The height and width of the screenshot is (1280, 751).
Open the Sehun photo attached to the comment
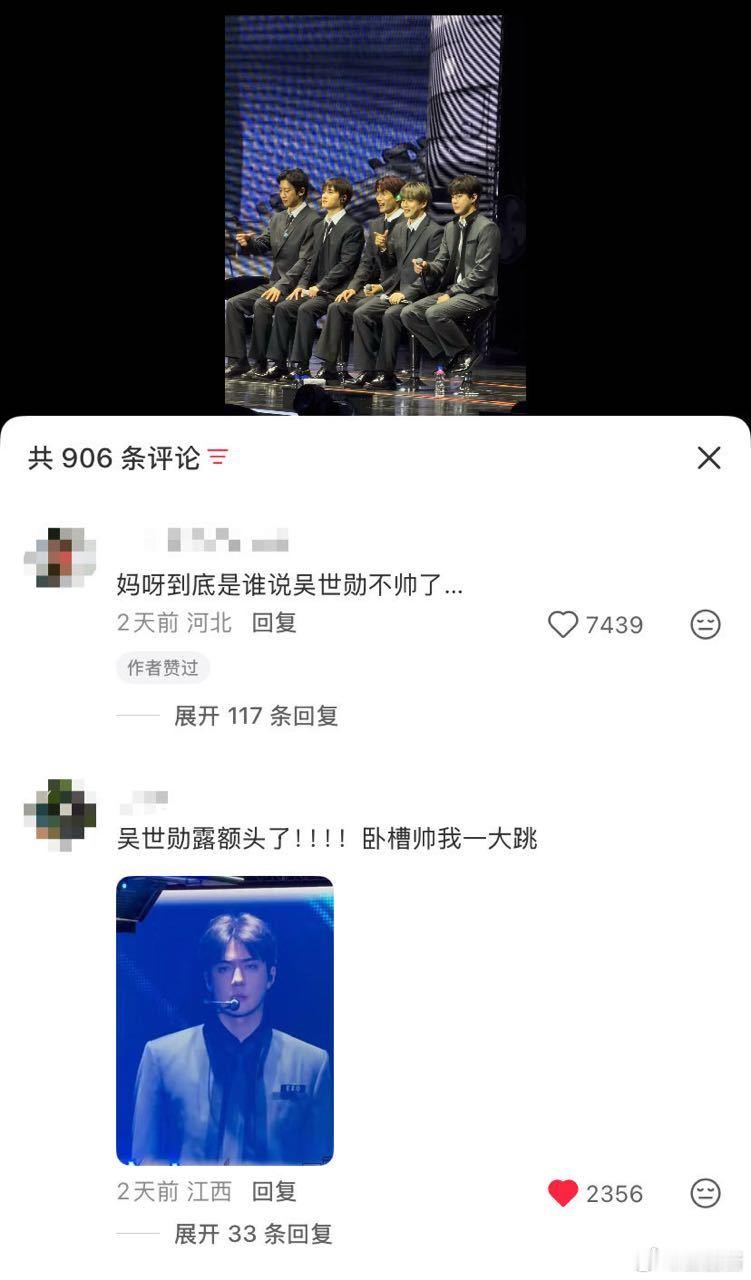tap(224, 1019)
